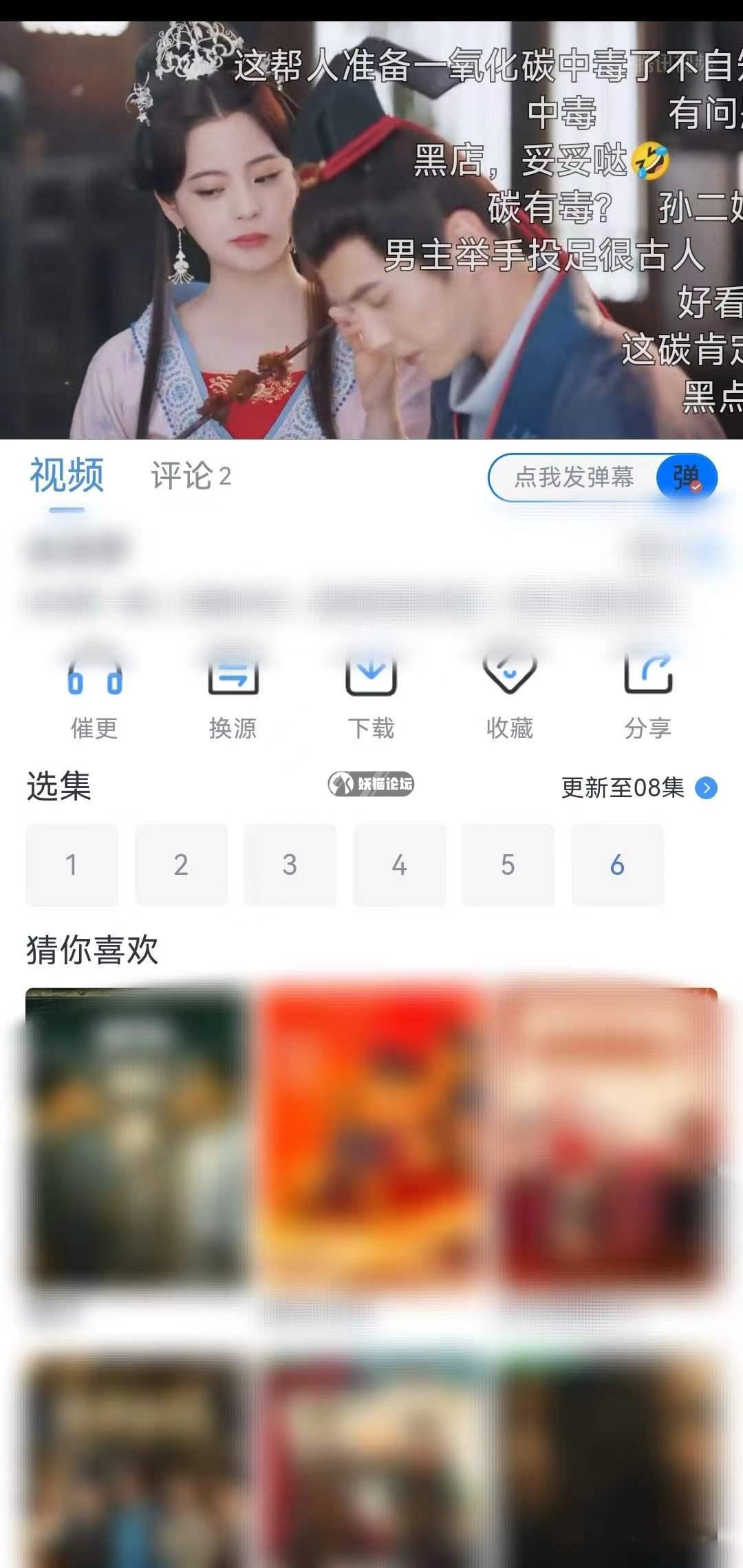This screenshot has height=1568, width=743.
Task: Select episode 6
Action: [x=617, y=865]
